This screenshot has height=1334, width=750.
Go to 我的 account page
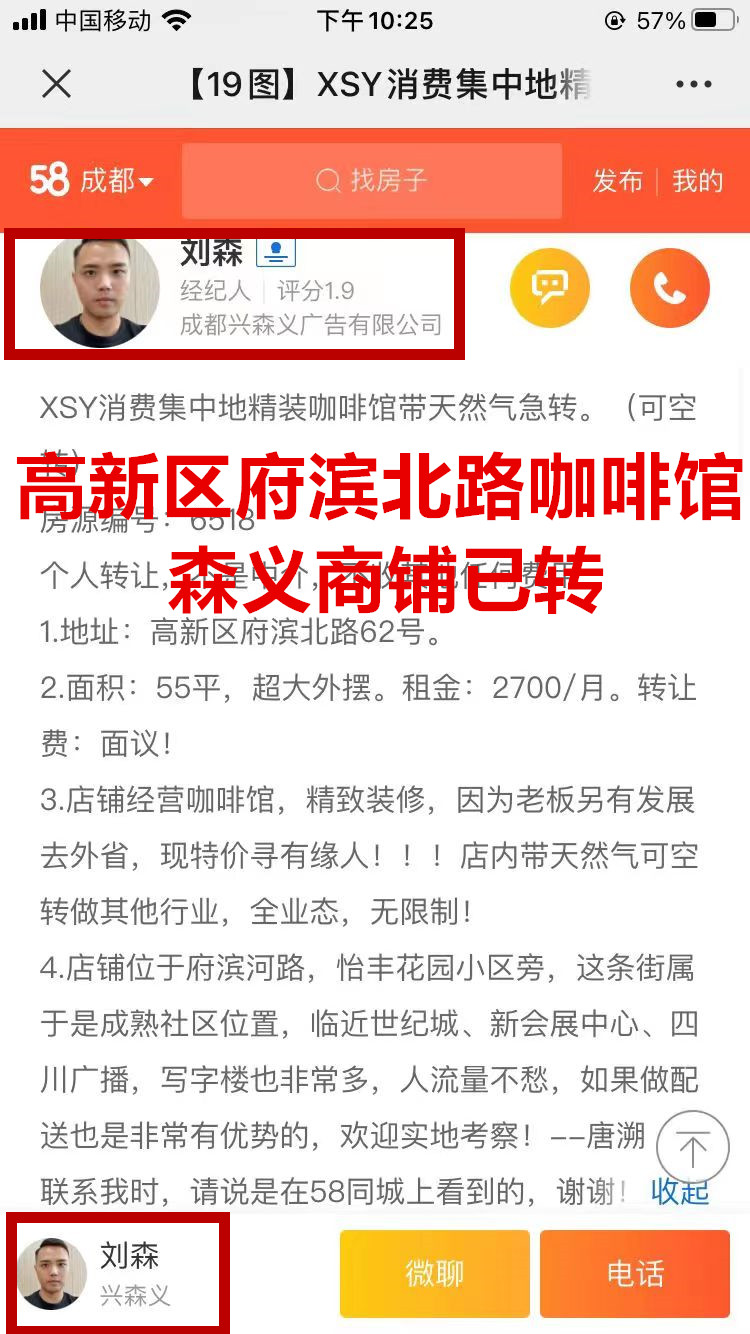click(x=697, y=181)
